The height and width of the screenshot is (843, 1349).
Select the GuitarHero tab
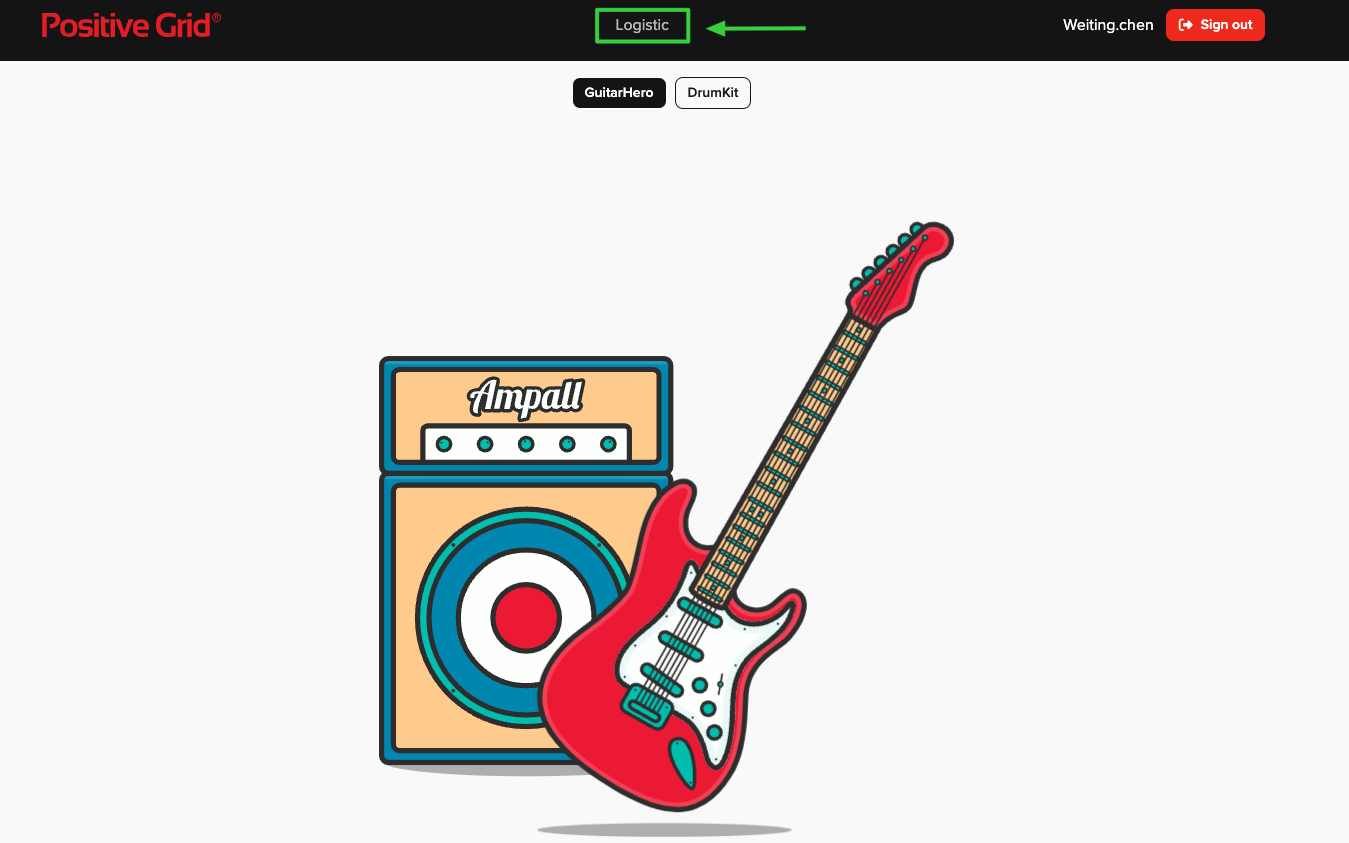[x=619, y=93]
